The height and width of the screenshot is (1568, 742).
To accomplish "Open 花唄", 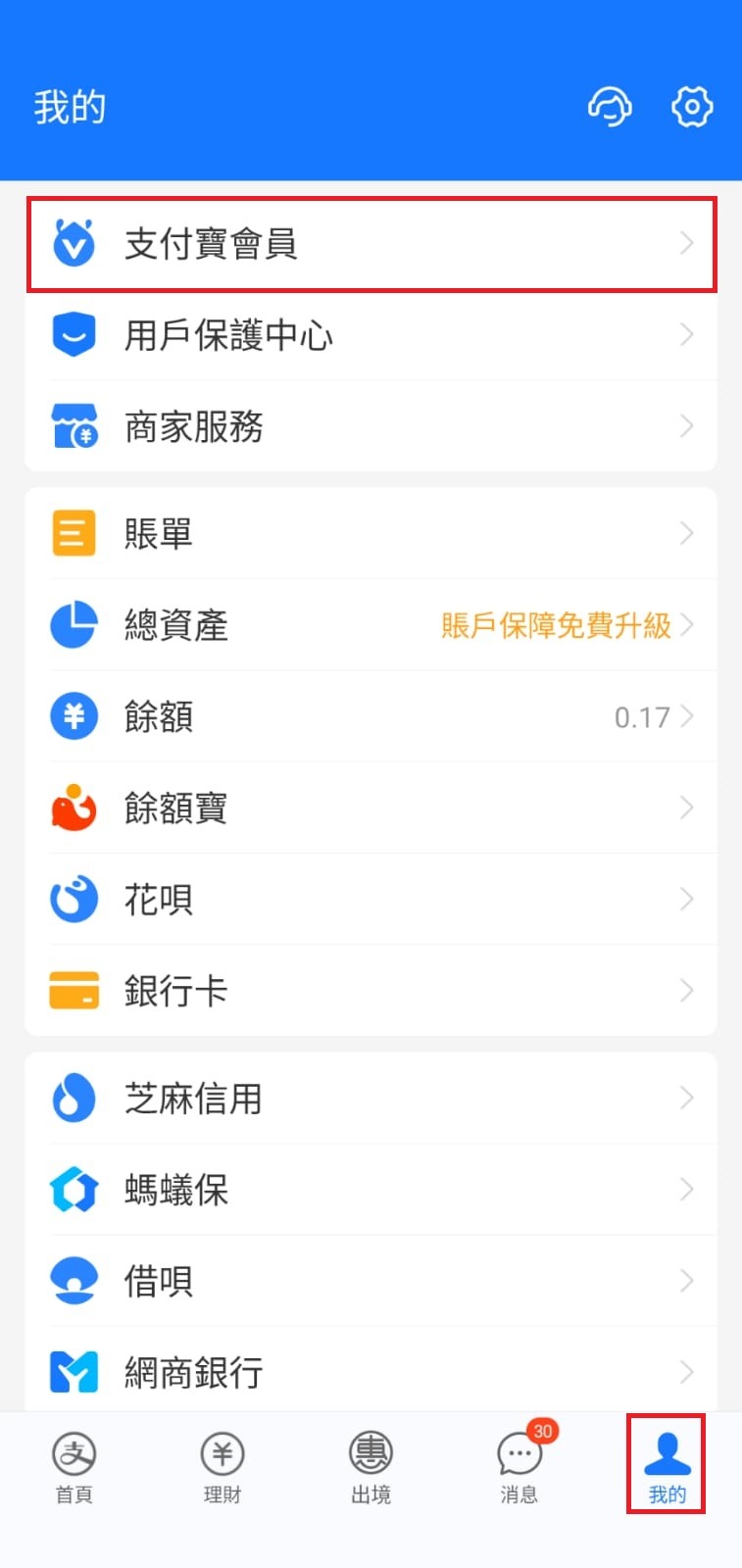I will point(371,899).
